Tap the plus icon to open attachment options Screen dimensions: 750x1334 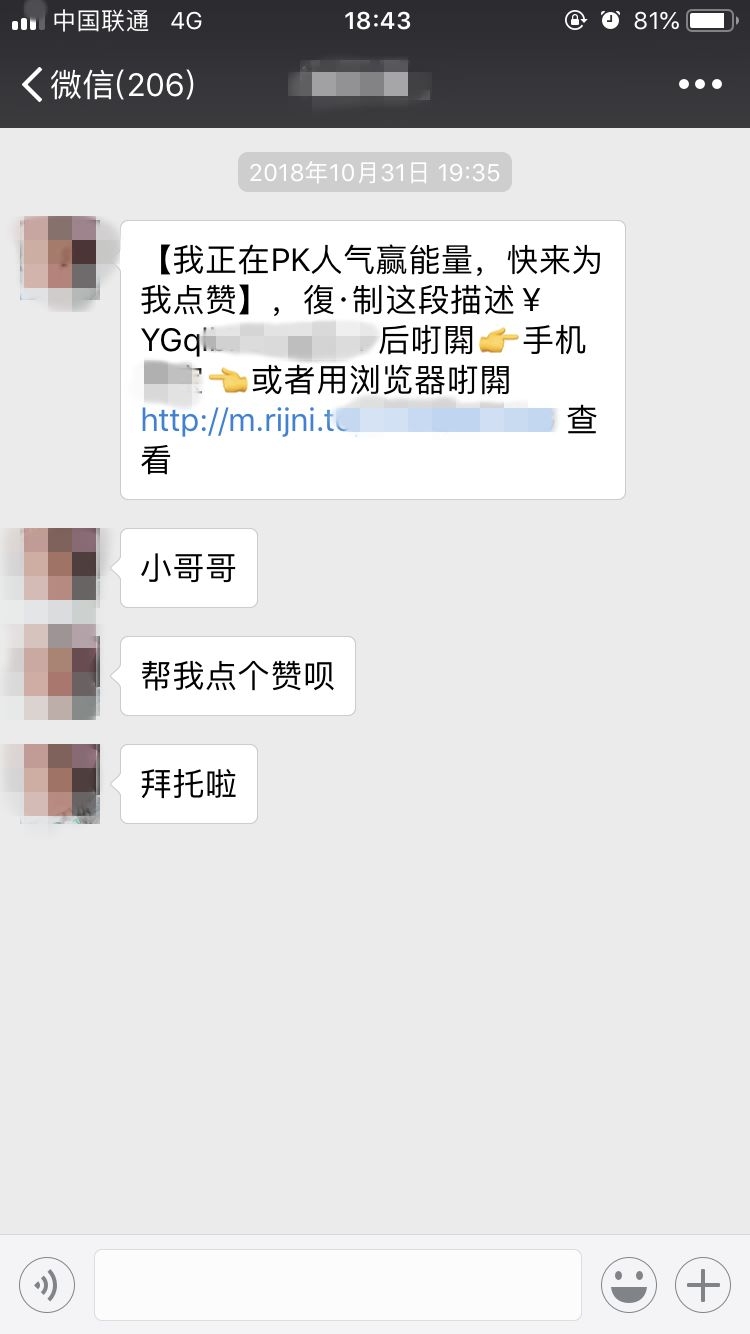click(x=702, y=1284)
